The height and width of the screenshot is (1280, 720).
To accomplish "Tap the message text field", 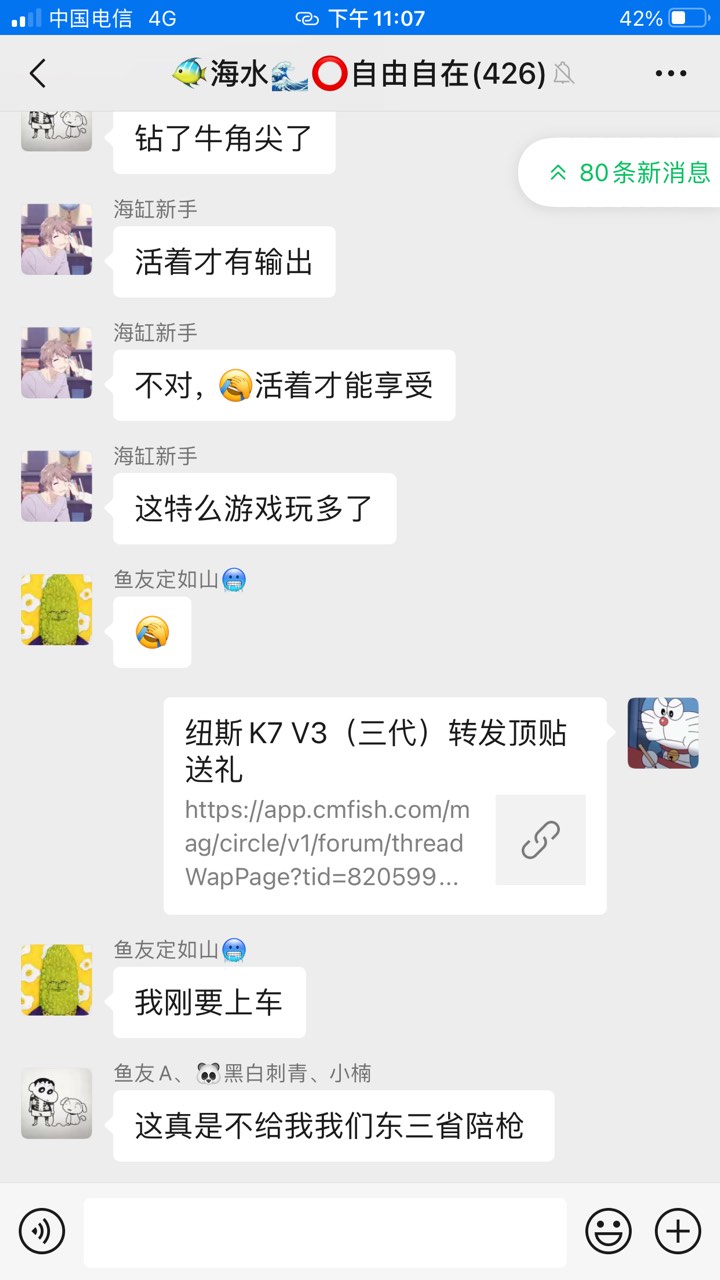I will pyautogui.click(x=325, y=1231).
